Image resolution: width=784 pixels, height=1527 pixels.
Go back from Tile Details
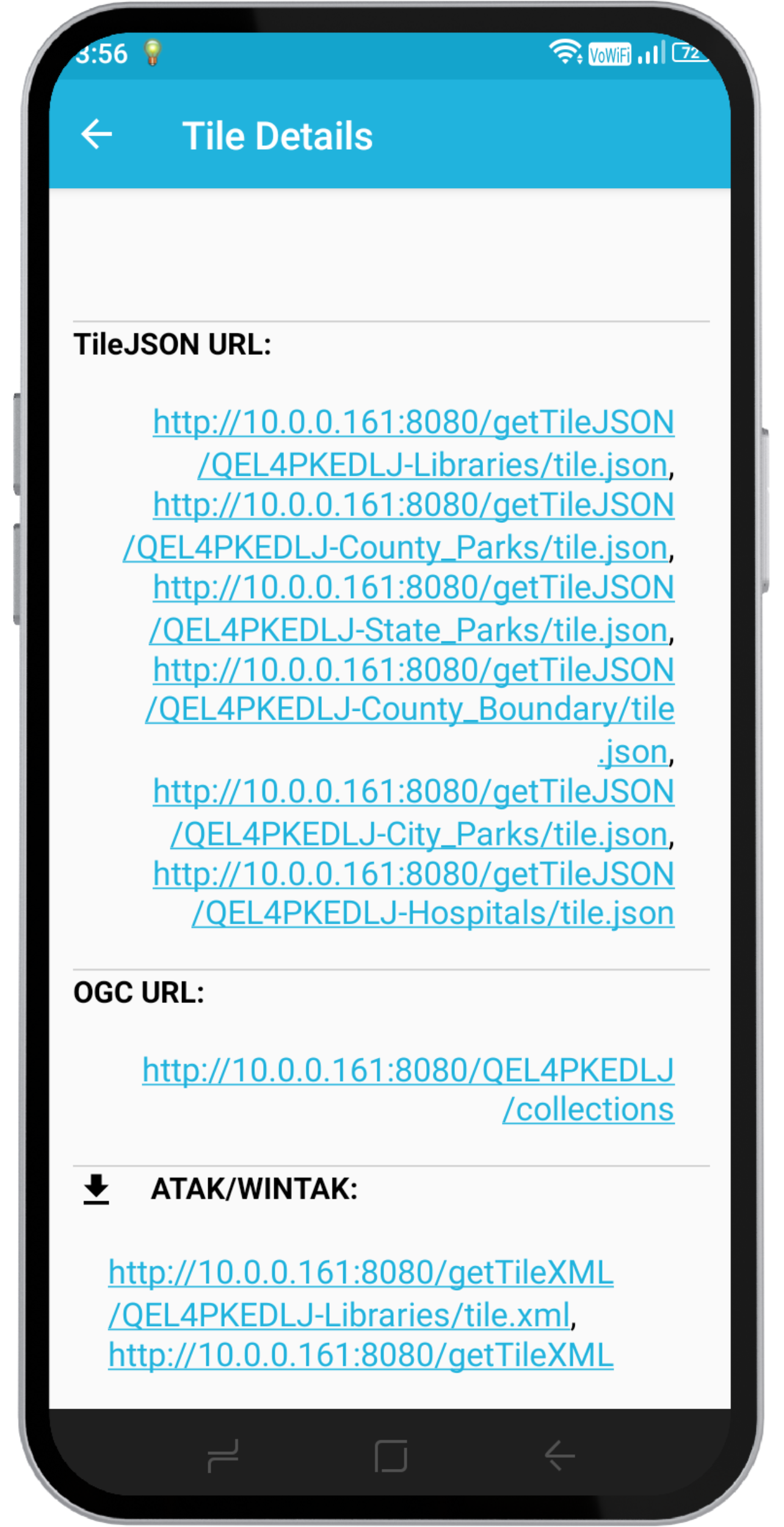click(x=96, y=134)
